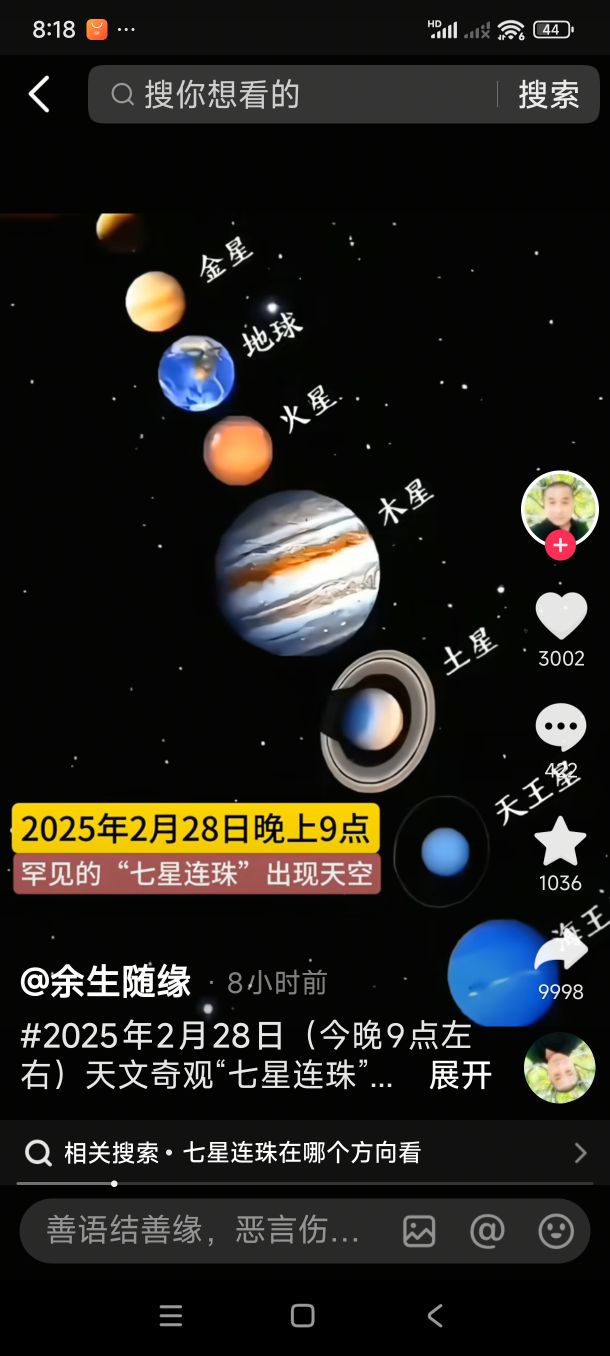Follow the author via the red plus
Screen dimensions: 610x1356
click(x=560, y=546)
